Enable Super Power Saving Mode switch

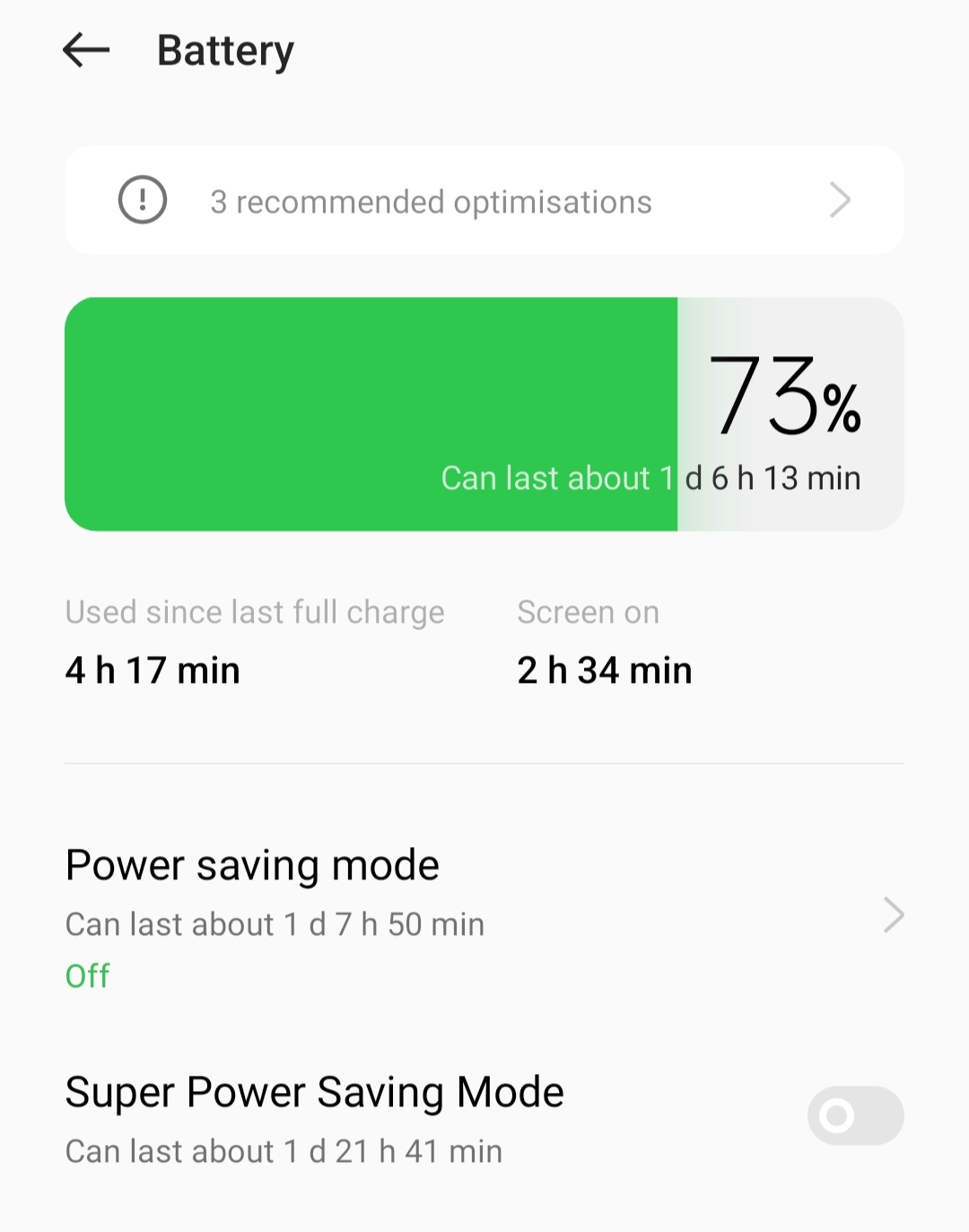click(854, 1115)
